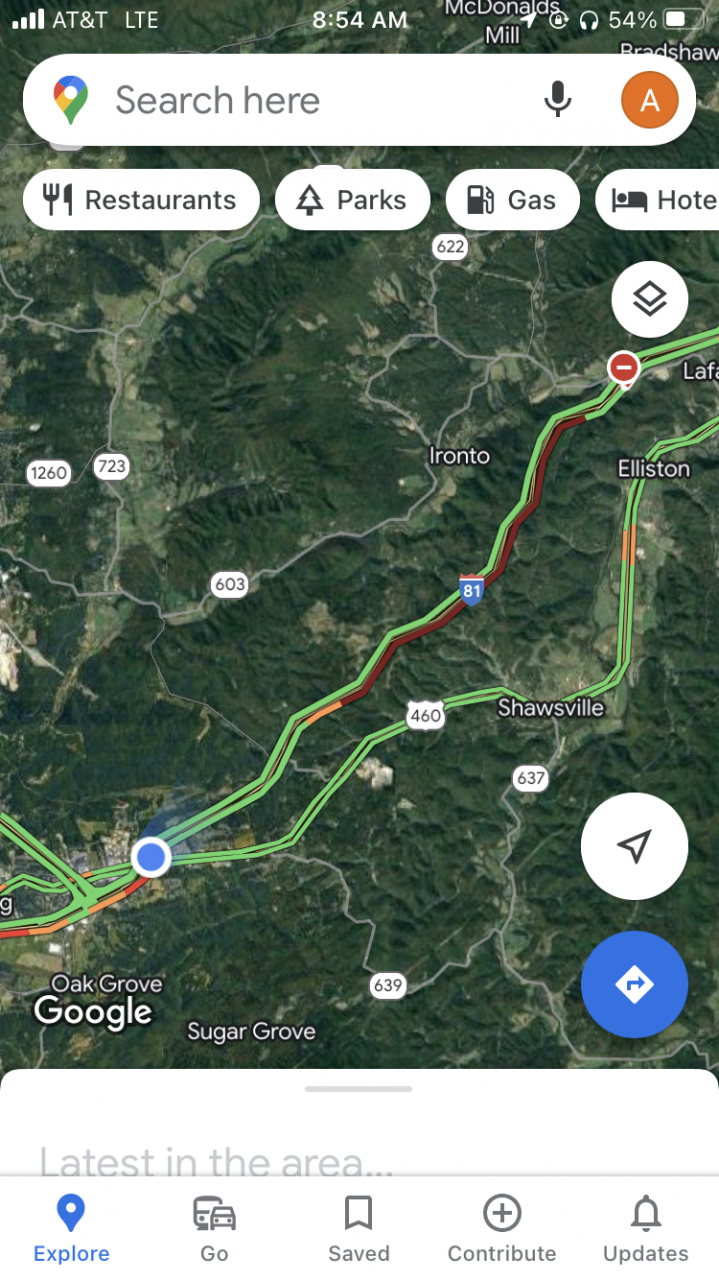
Task: Open the Search here field
Action: tap(300, 100)
